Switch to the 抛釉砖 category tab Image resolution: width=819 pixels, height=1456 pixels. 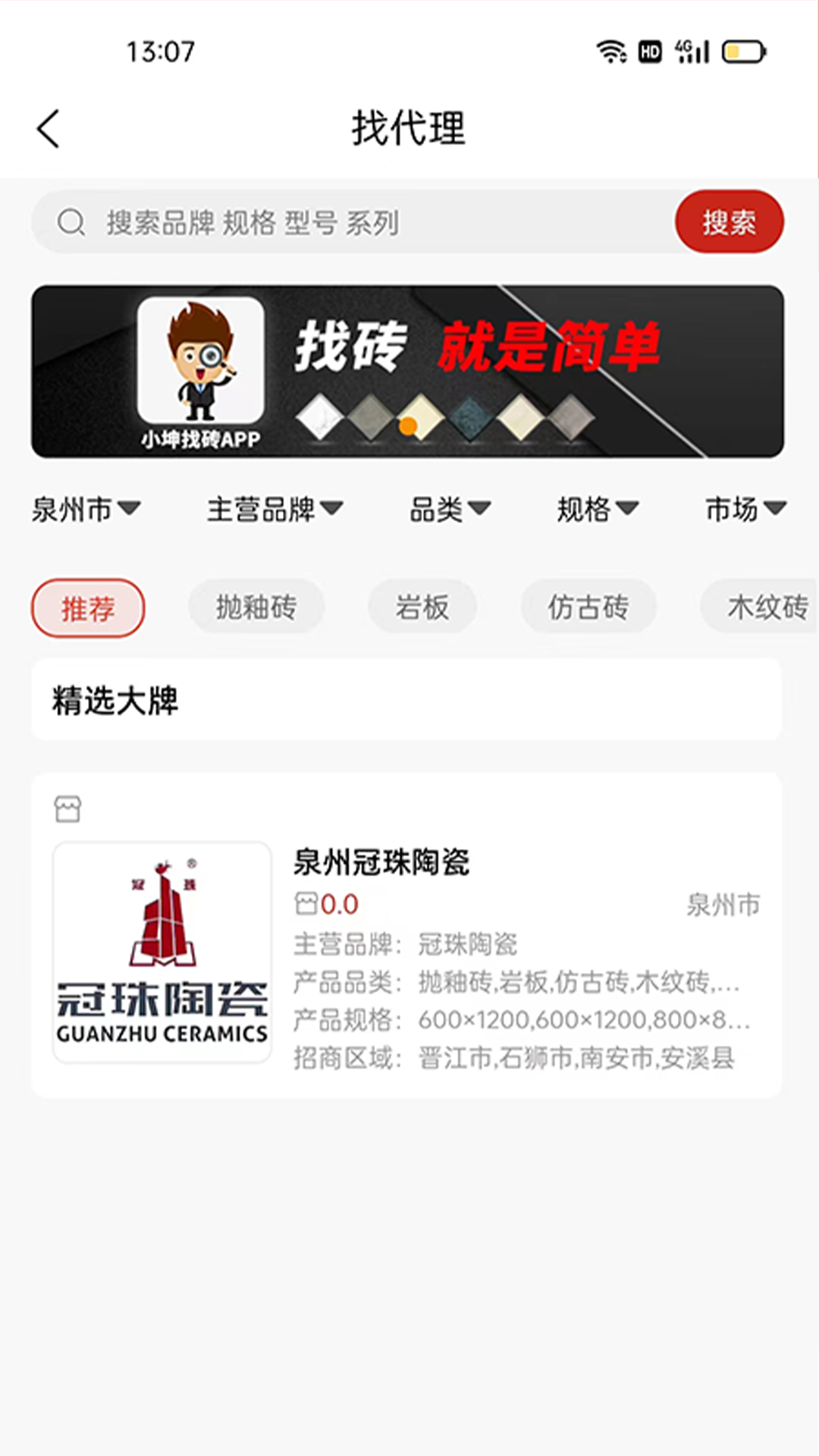click(x=256, y=606)
